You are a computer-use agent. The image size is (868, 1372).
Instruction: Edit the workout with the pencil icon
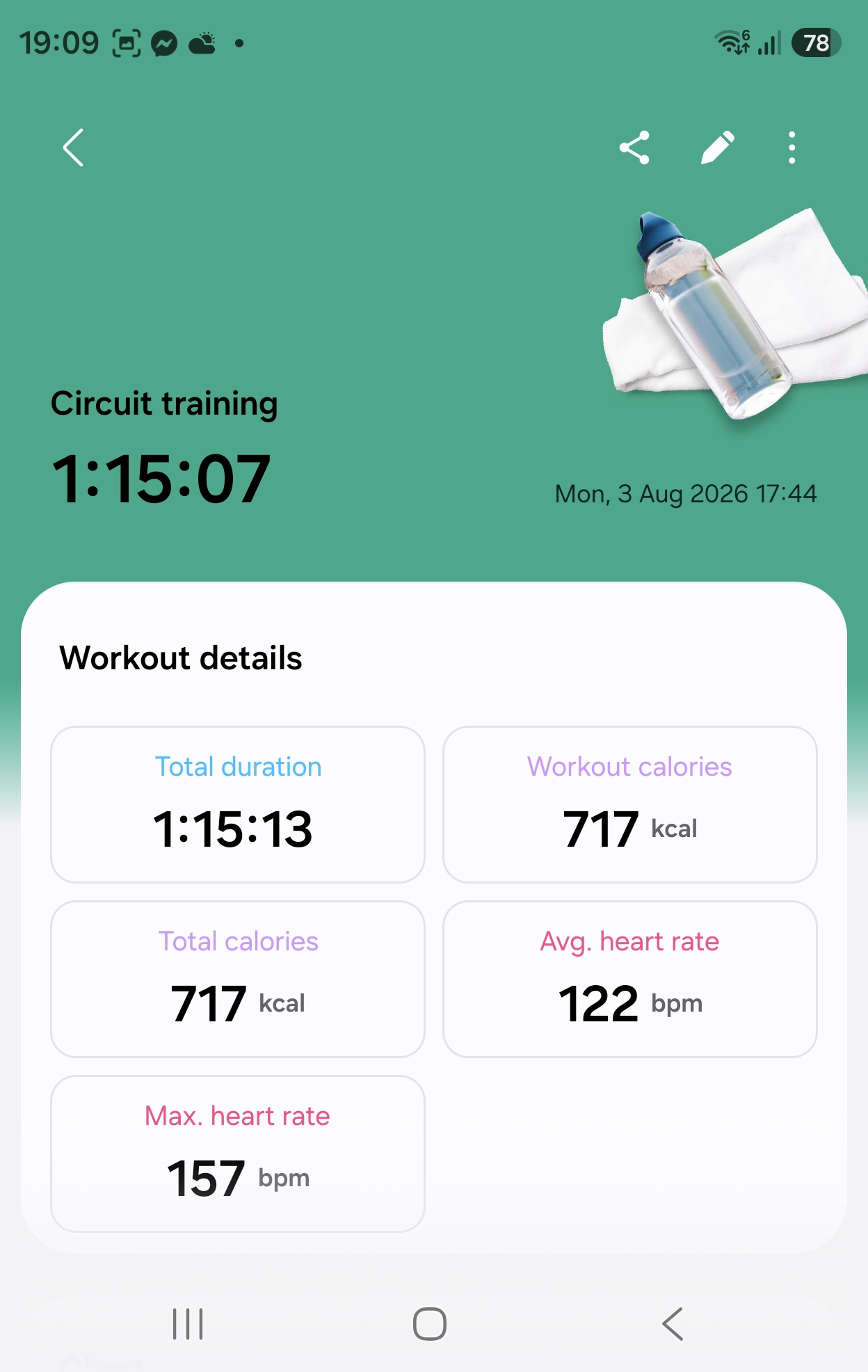717,147
